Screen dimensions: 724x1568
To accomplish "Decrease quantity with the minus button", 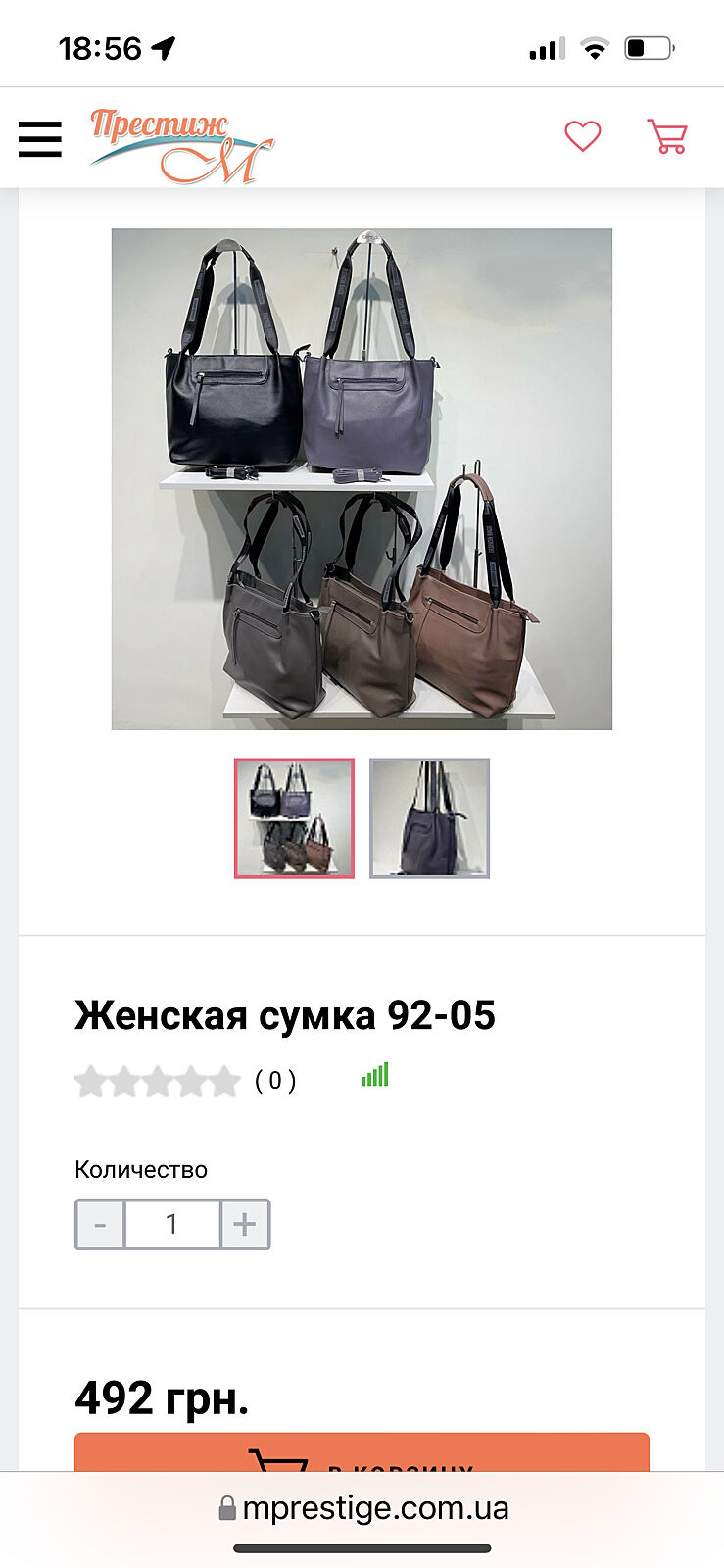I will (x=100, y=1224).
